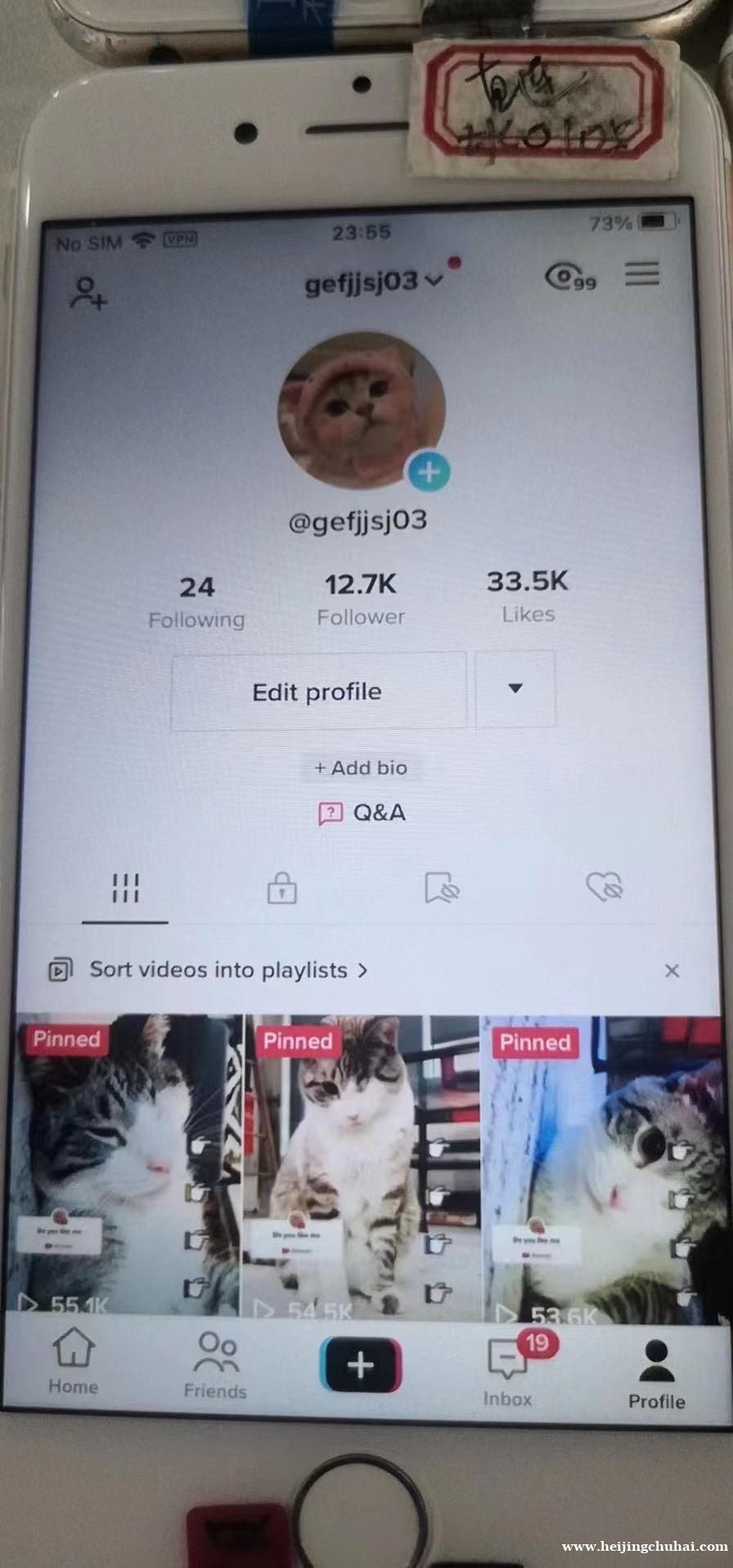Open the pinned video with 55.1K views
This screenshot has height=1568, width=733.
[x=128, y=1162]
